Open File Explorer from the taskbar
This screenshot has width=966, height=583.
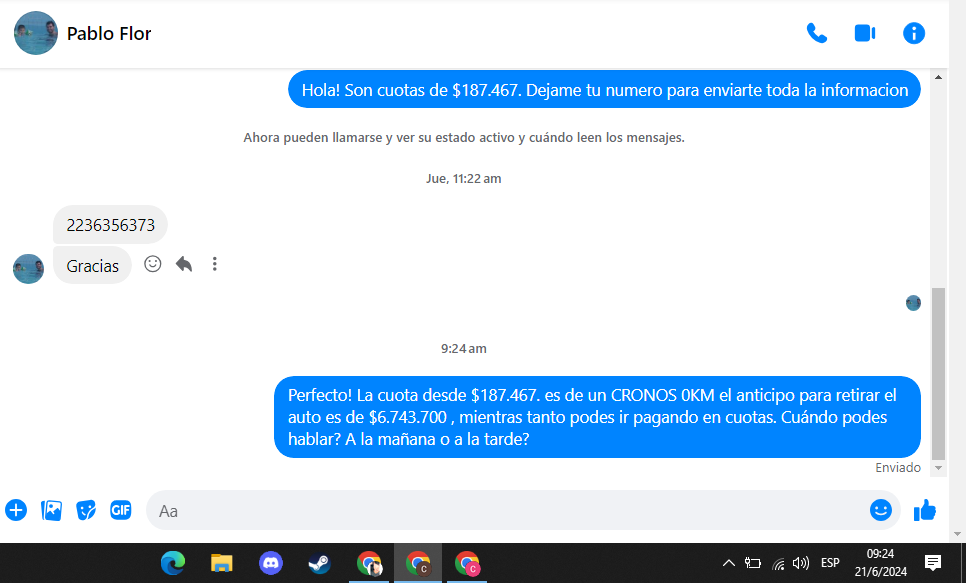point(222,563)
